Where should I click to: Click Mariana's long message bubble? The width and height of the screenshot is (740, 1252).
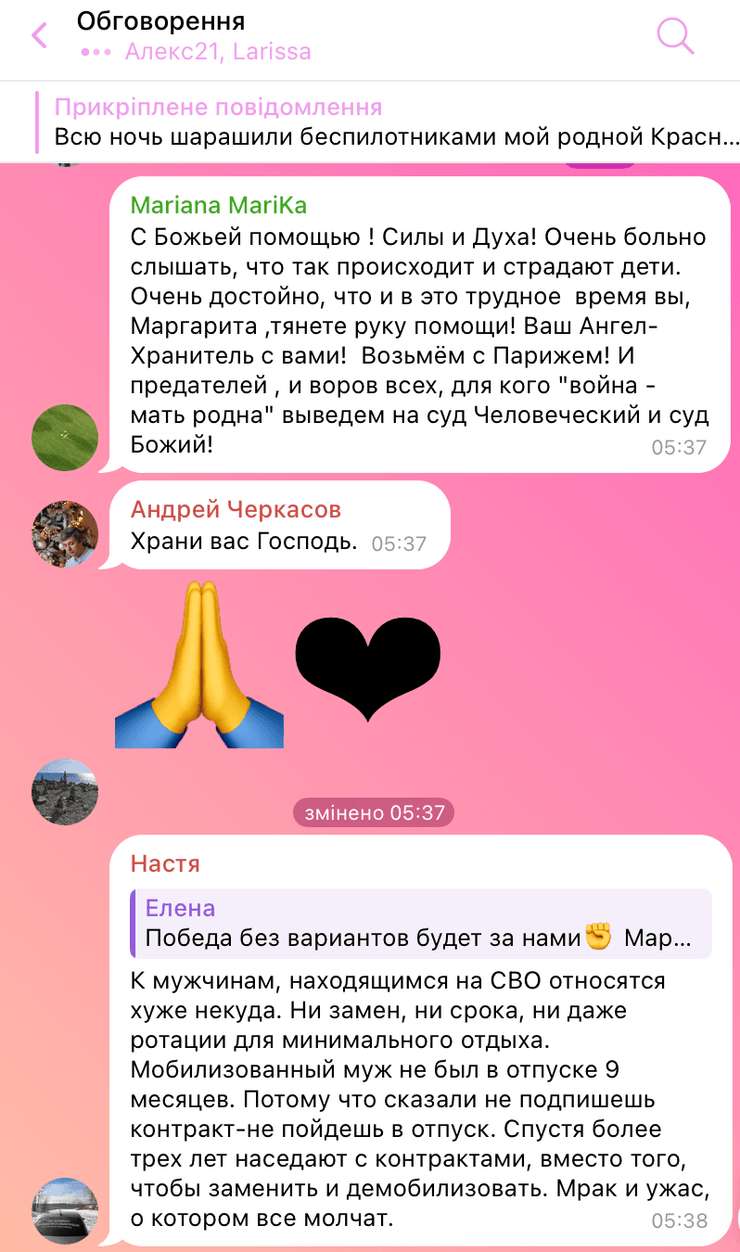[x=420, y=320]
